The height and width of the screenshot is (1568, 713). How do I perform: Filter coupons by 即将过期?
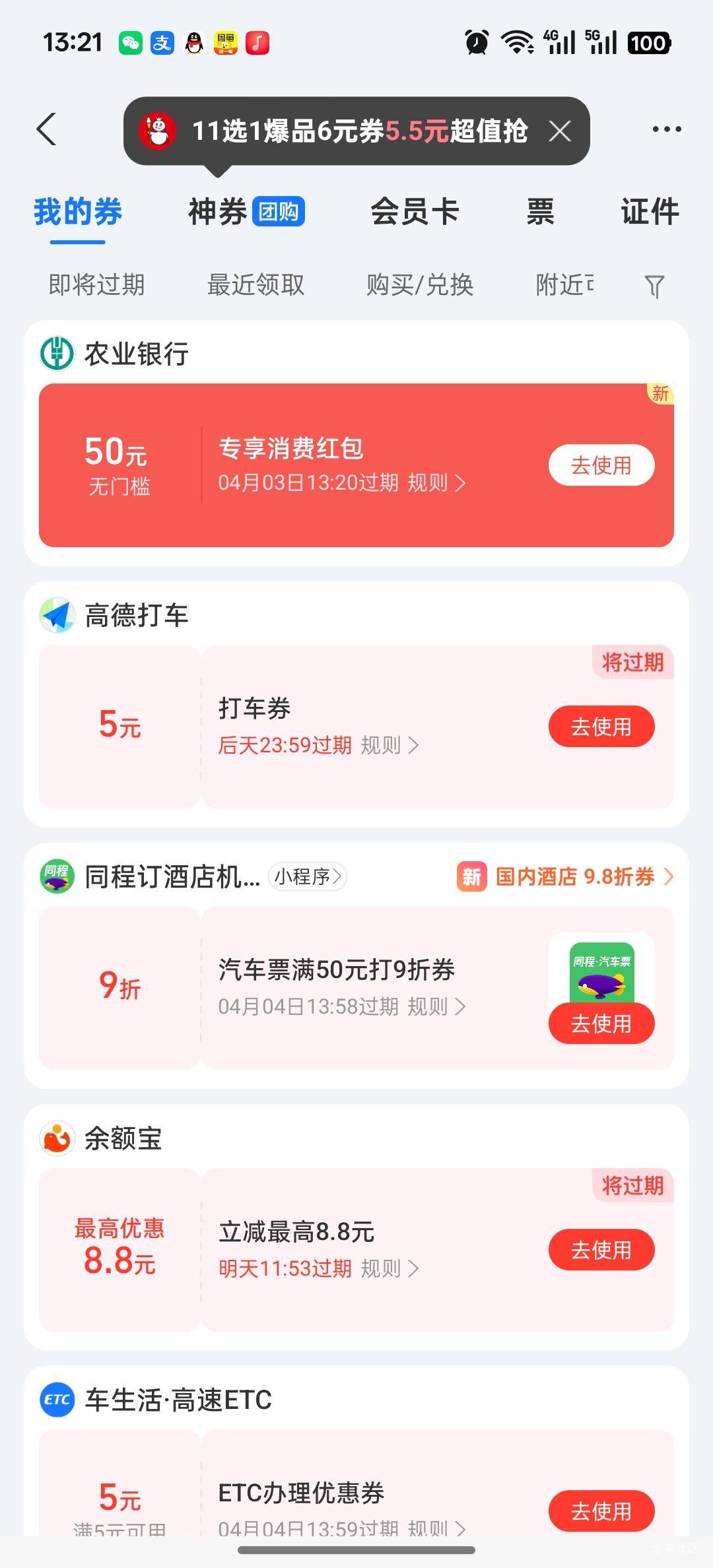point(97,285)
